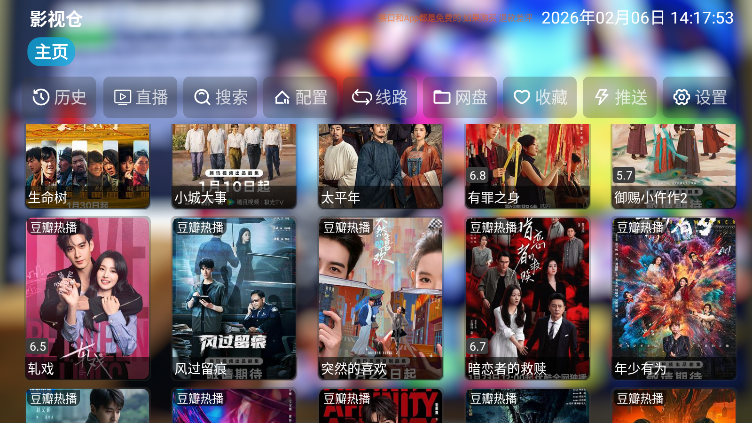Open 设置 settings
Viewport: 752px width, 423px height.
click(700, 98)
